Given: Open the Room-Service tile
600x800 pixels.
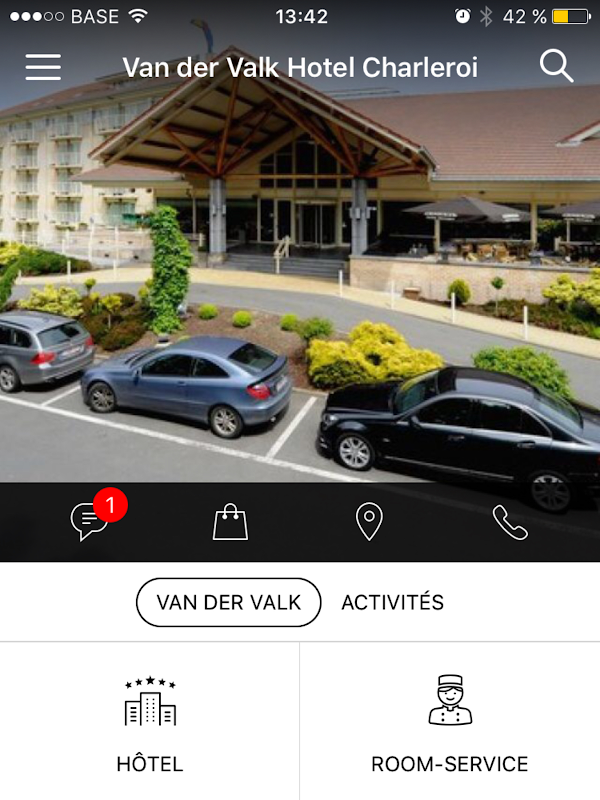Looking at the screenshot, I should [450, 721].
